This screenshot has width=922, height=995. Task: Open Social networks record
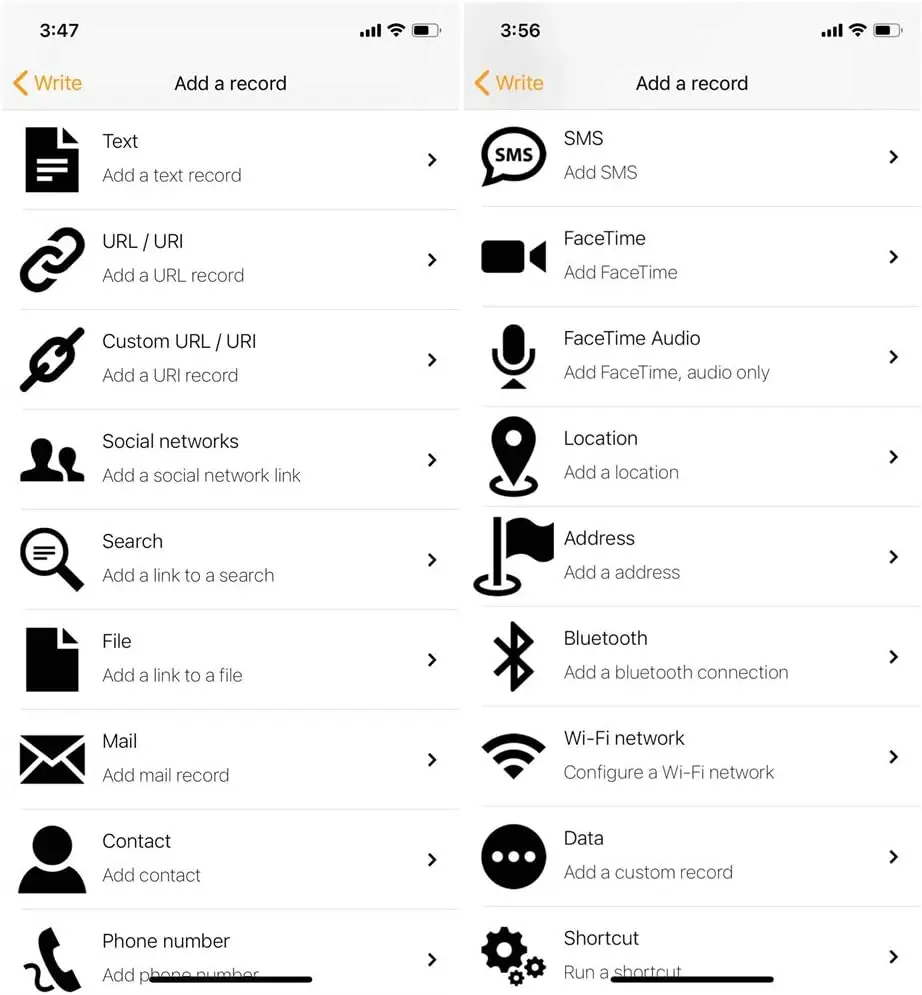[x=230, y=459]
